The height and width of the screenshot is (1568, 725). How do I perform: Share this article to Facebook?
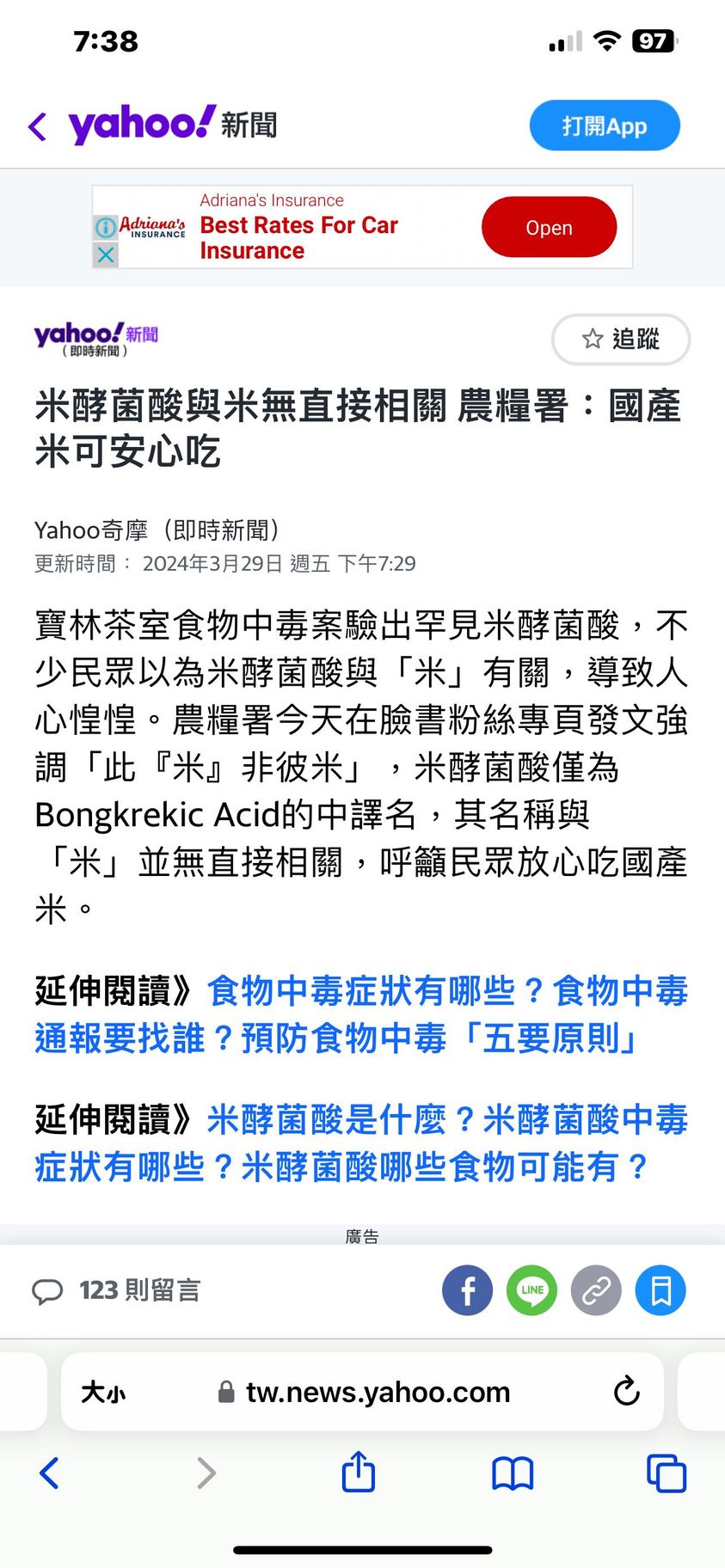click(x=467, y=1290)
